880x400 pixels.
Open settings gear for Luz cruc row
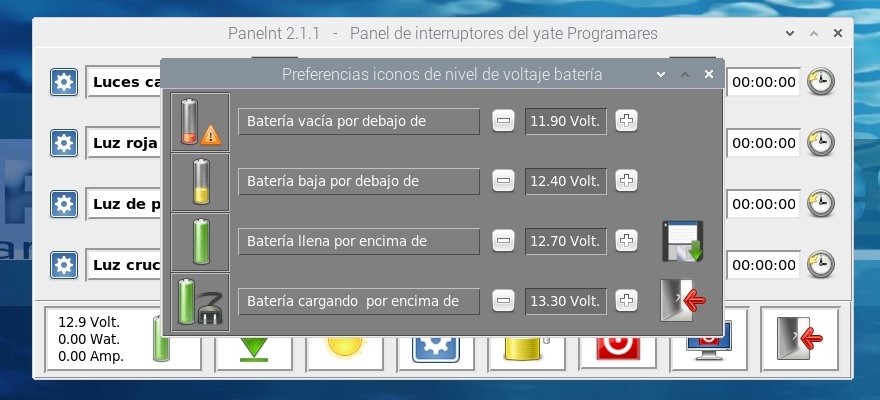(x=65, y=266)
